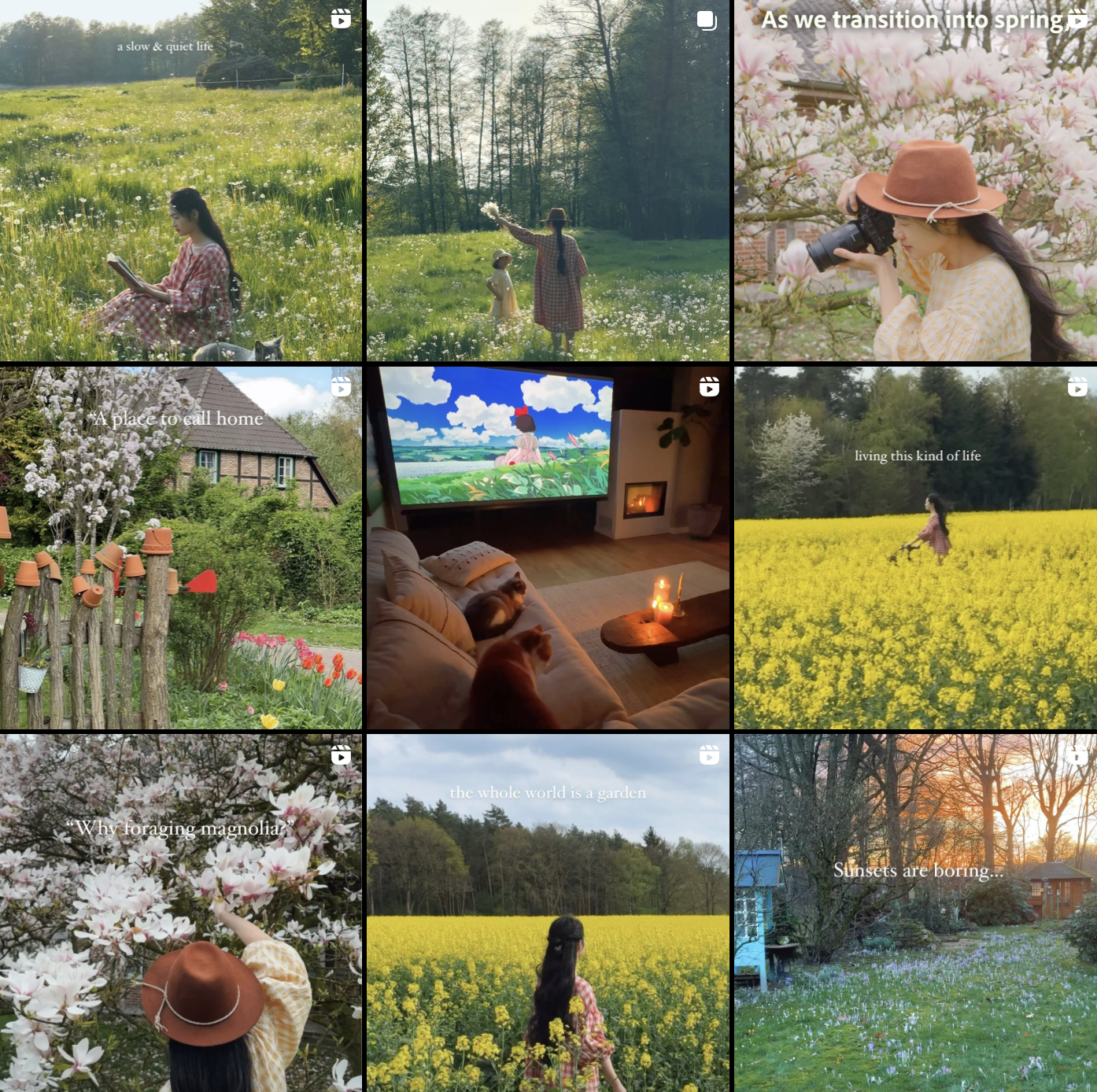Viewport: 1097px width, 1092px height.
Task: Open the 'As we transition into spring' reel
Action: [x=915, y=180]
